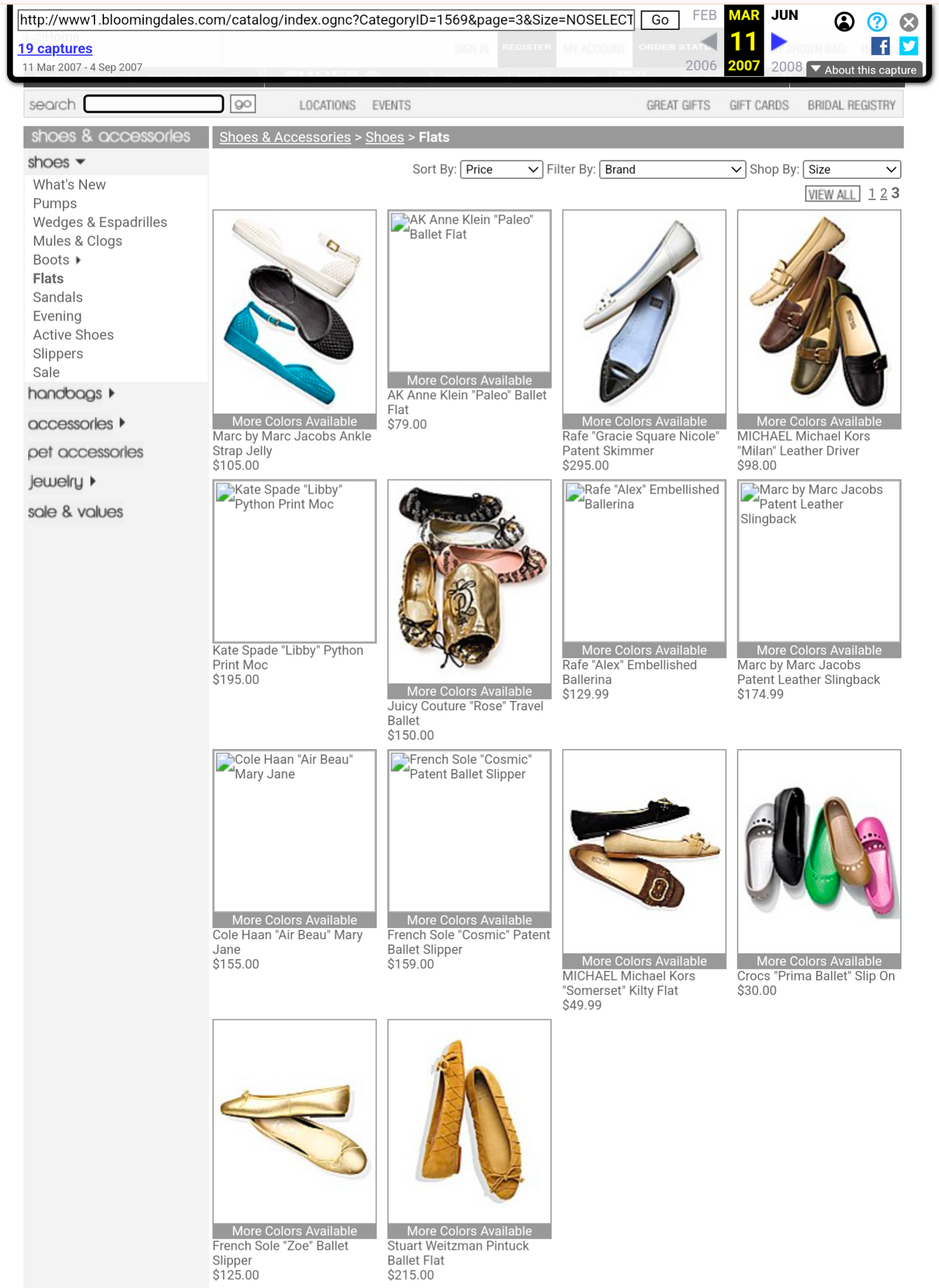Tap the Wayback Go button
This screenshot has width=939, height=1288.
pos(660,20)
